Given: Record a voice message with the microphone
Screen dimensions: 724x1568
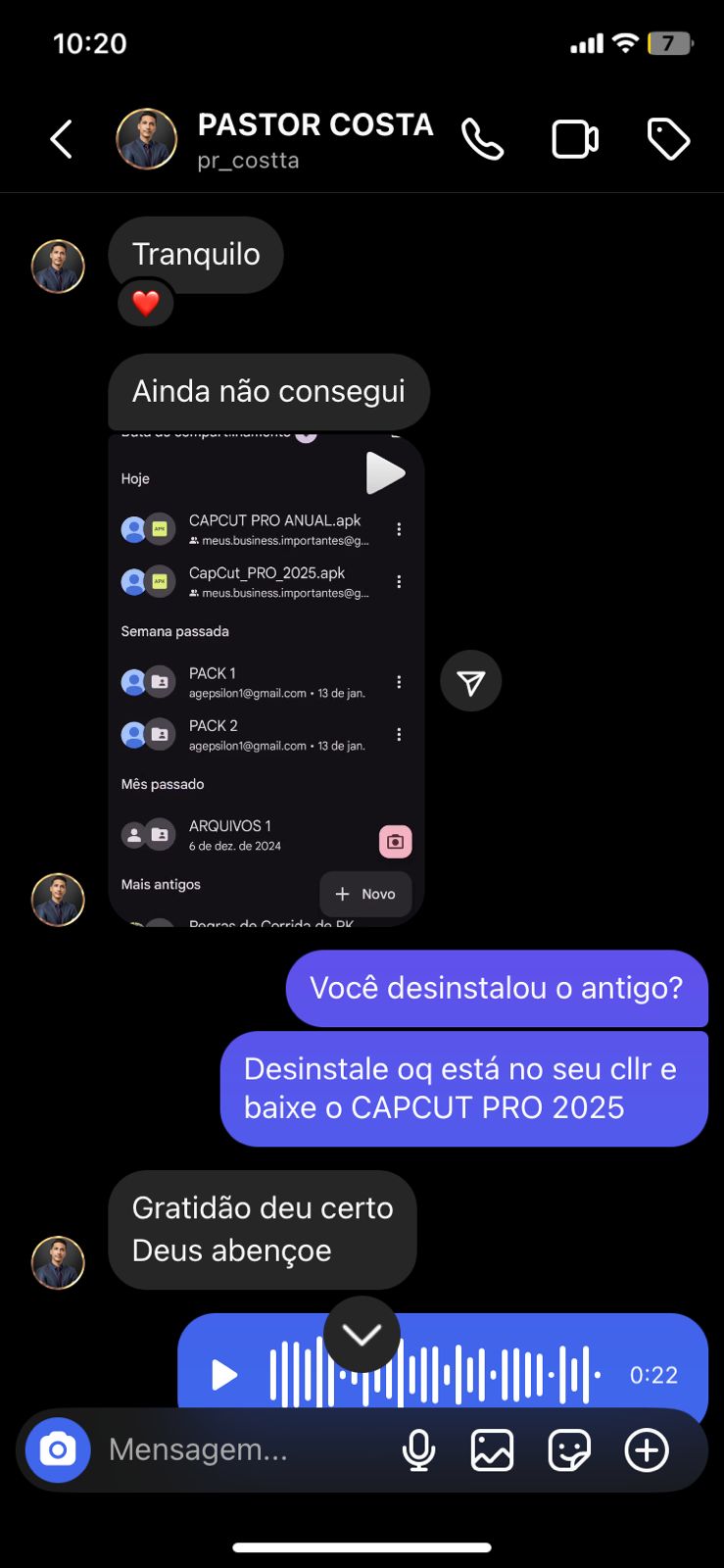Looking at the screenshot, I should 418,1450.
